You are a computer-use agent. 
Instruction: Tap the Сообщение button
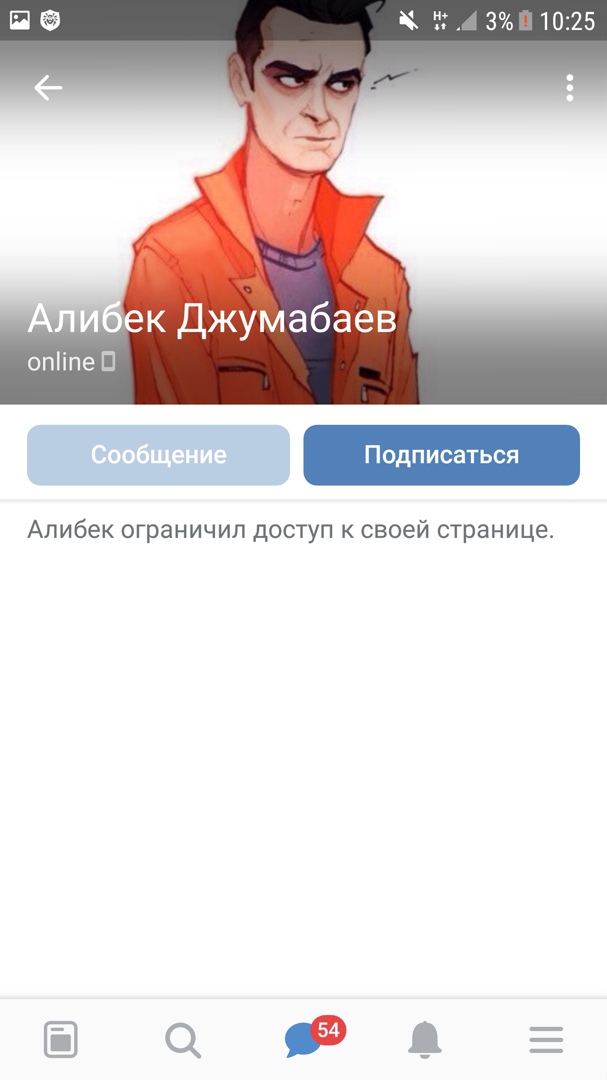point(158,455)
